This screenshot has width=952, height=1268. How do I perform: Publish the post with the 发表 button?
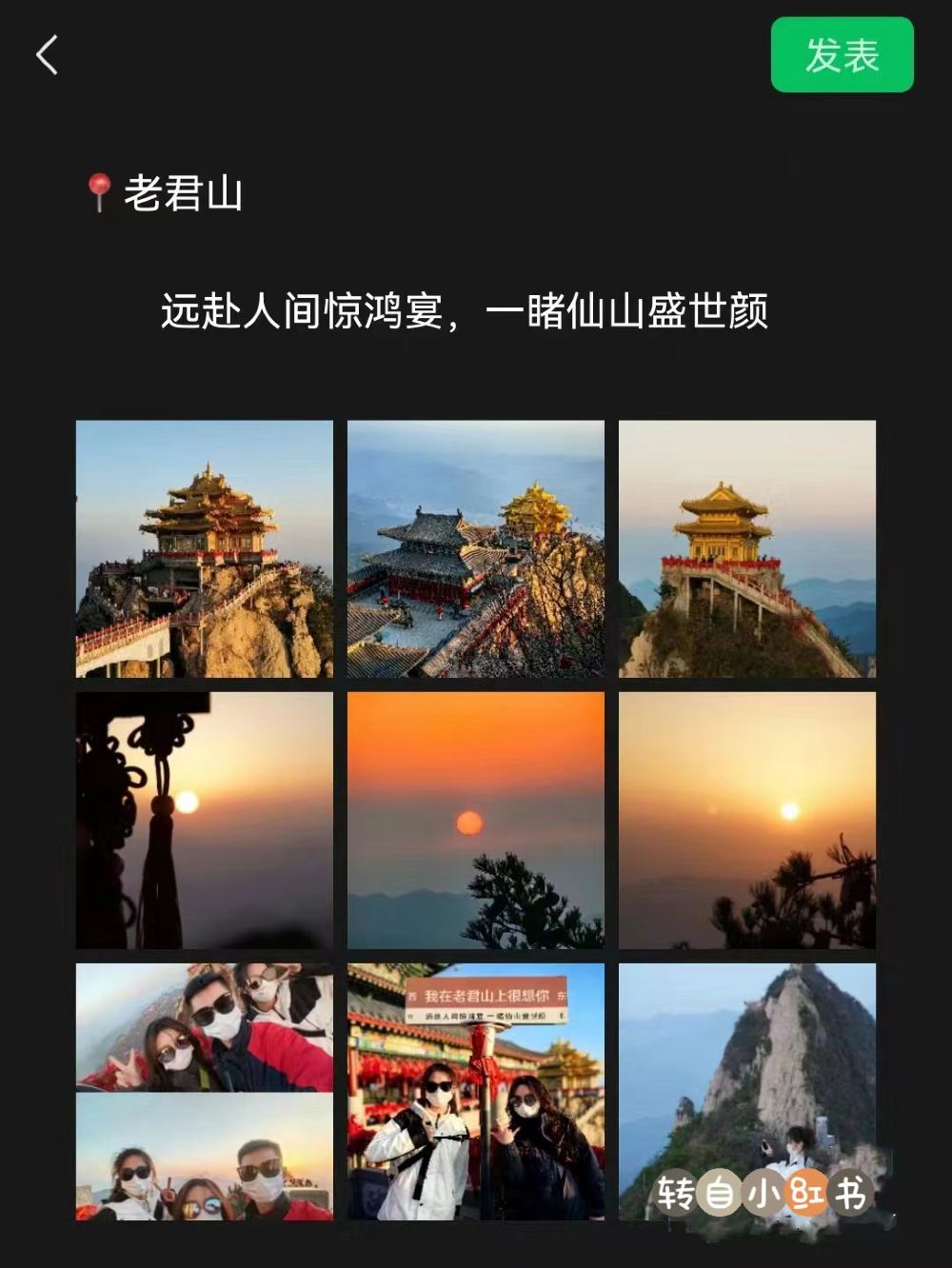(842, 55)
